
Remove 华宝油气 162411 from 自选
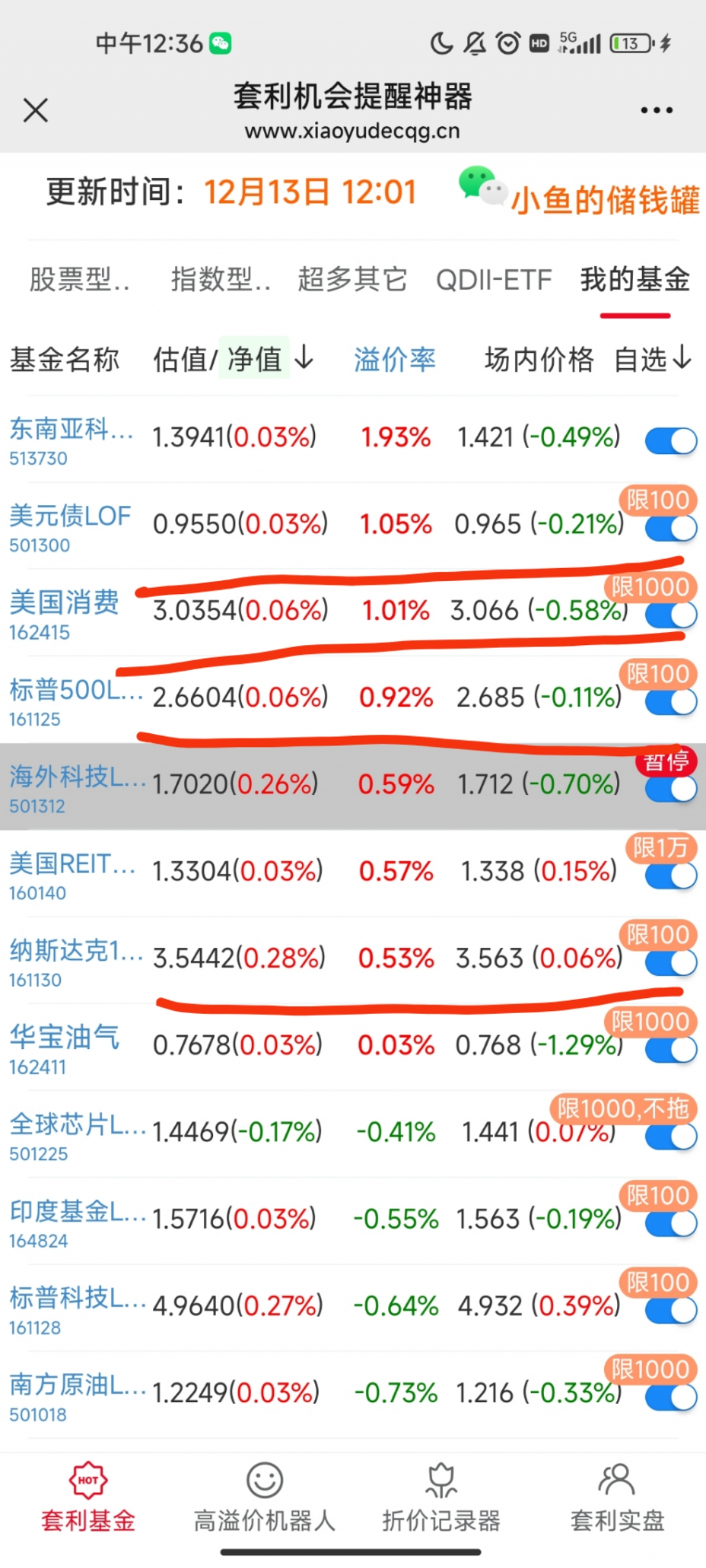[671, 1050]
